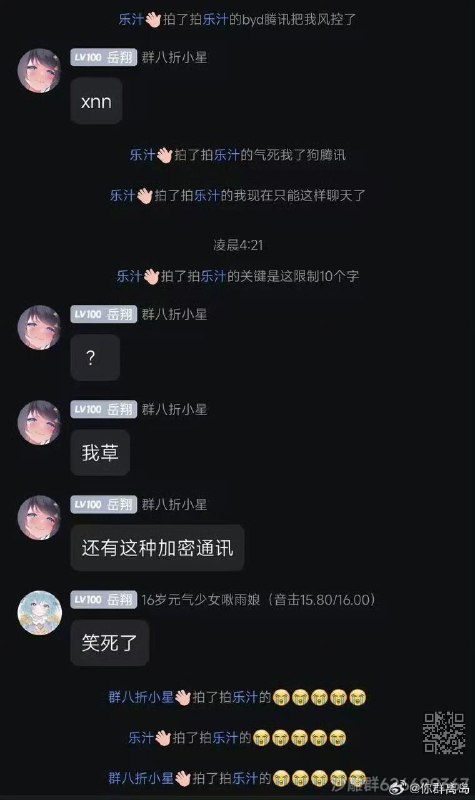Tap leading 乐汁 name in '关键是这限制10个字' line
The height and width of the screenshot is (800, 475).
[129, 276]
